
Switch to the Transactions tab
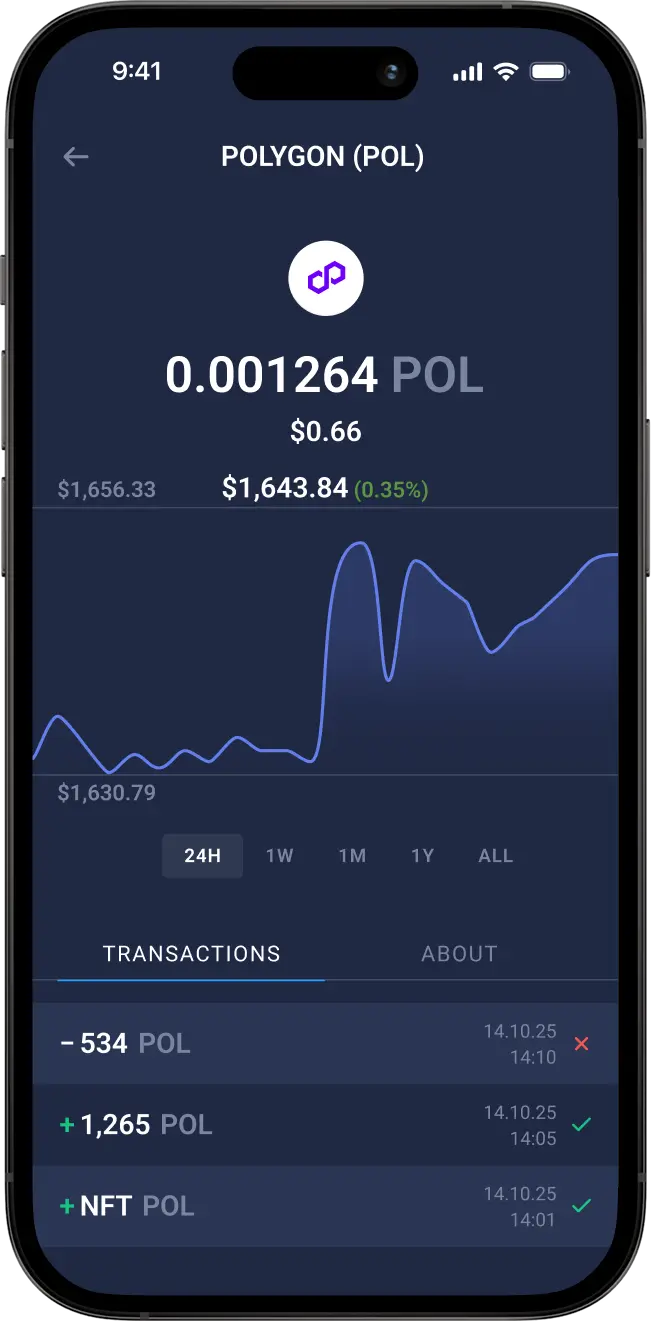tap(191, 954)
